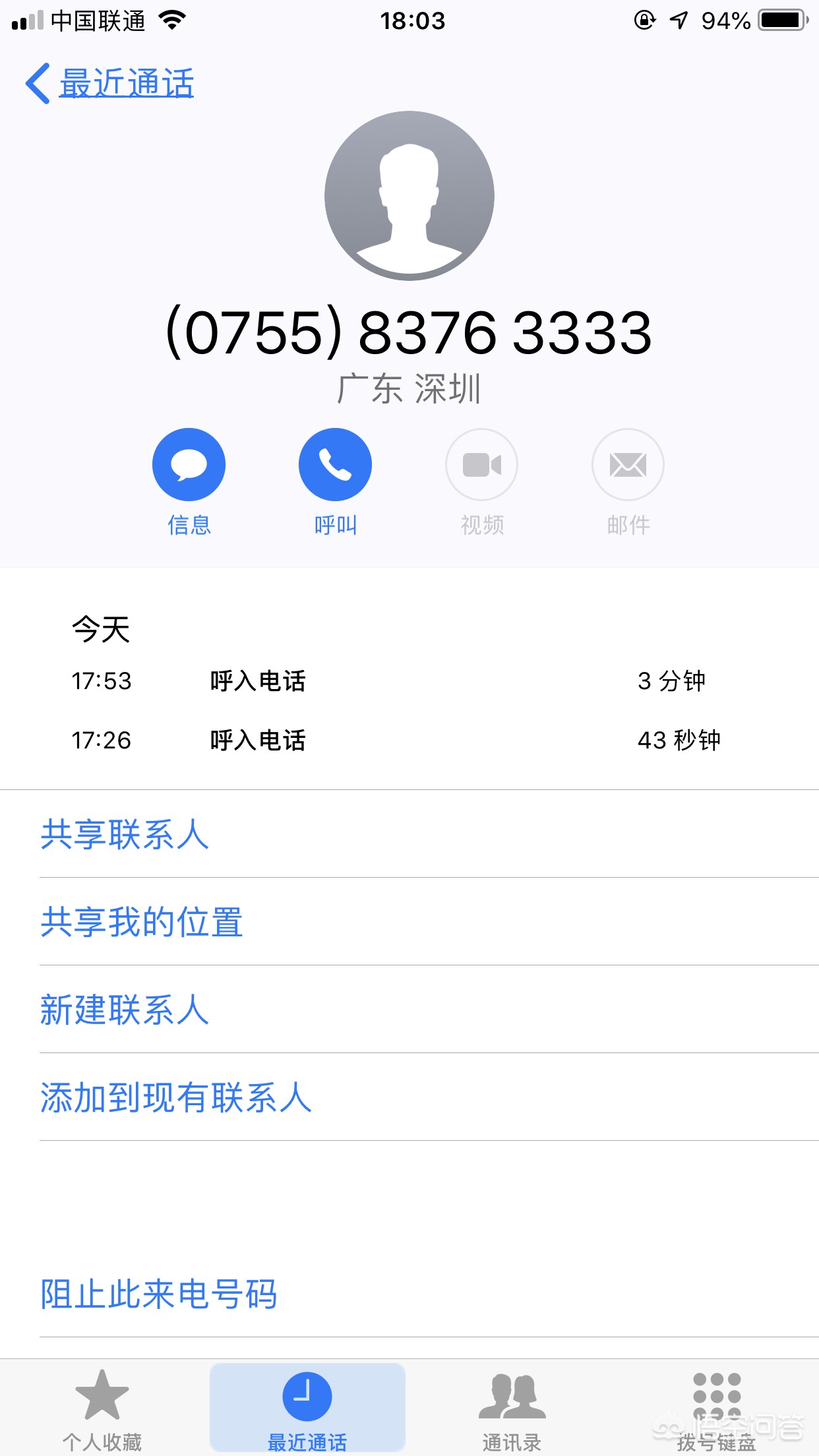Choose 添加到现有联系人

pyautogui.click(x=176, y=1097)
